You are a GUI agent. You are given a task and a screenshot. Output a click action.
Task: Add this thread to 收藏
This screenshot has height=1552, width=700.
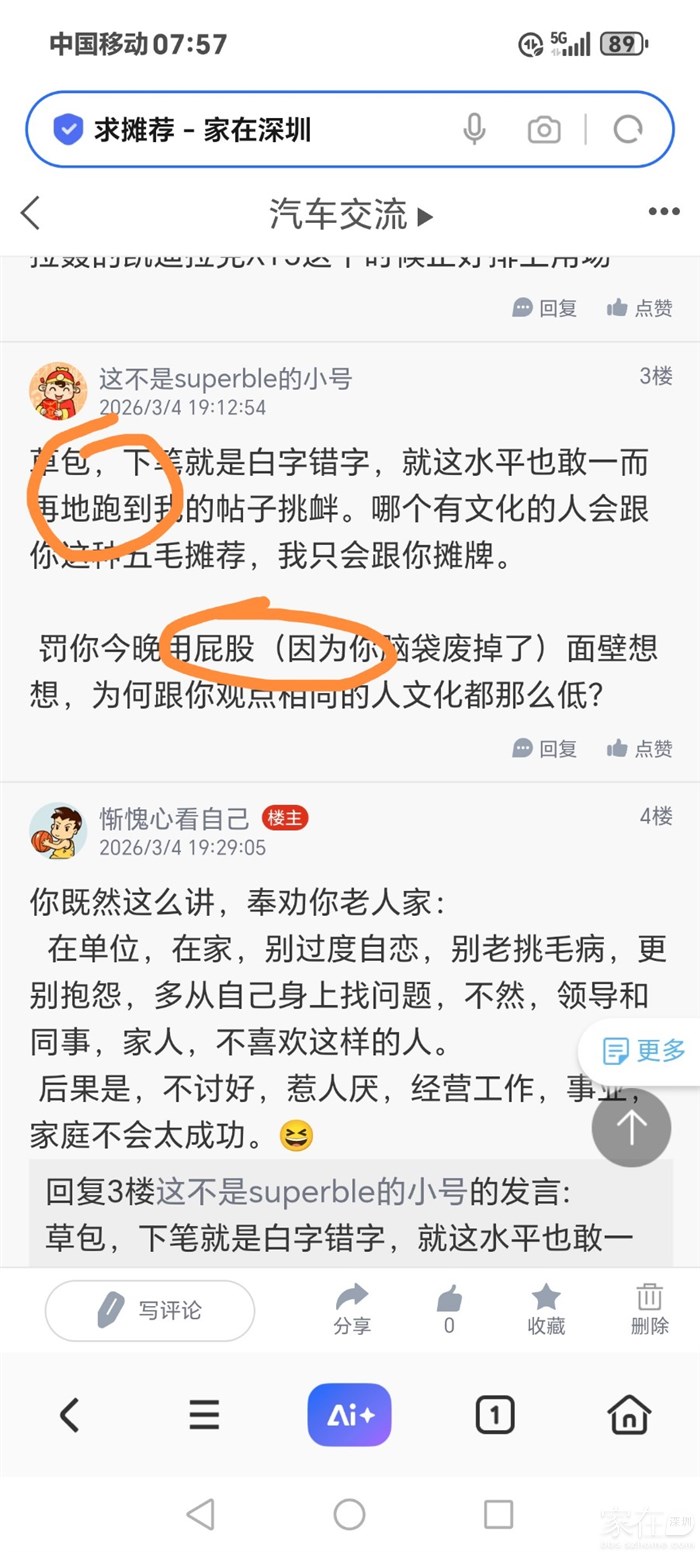coord(546,1310)
